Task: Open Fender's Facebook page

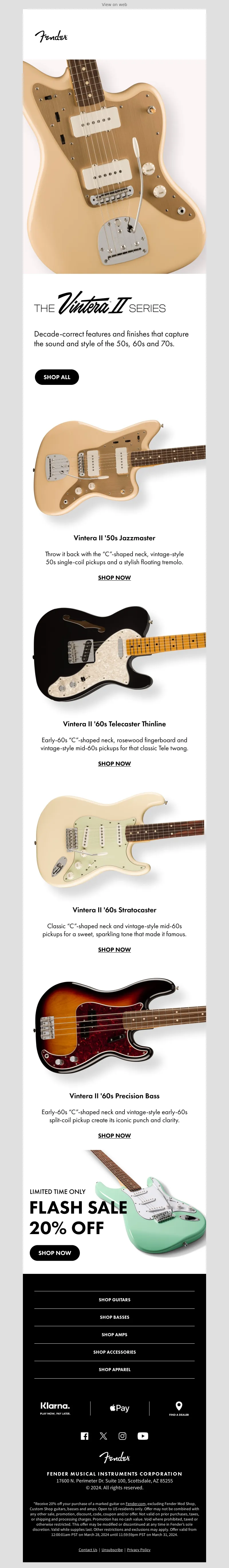Action: coord(85,1436)
